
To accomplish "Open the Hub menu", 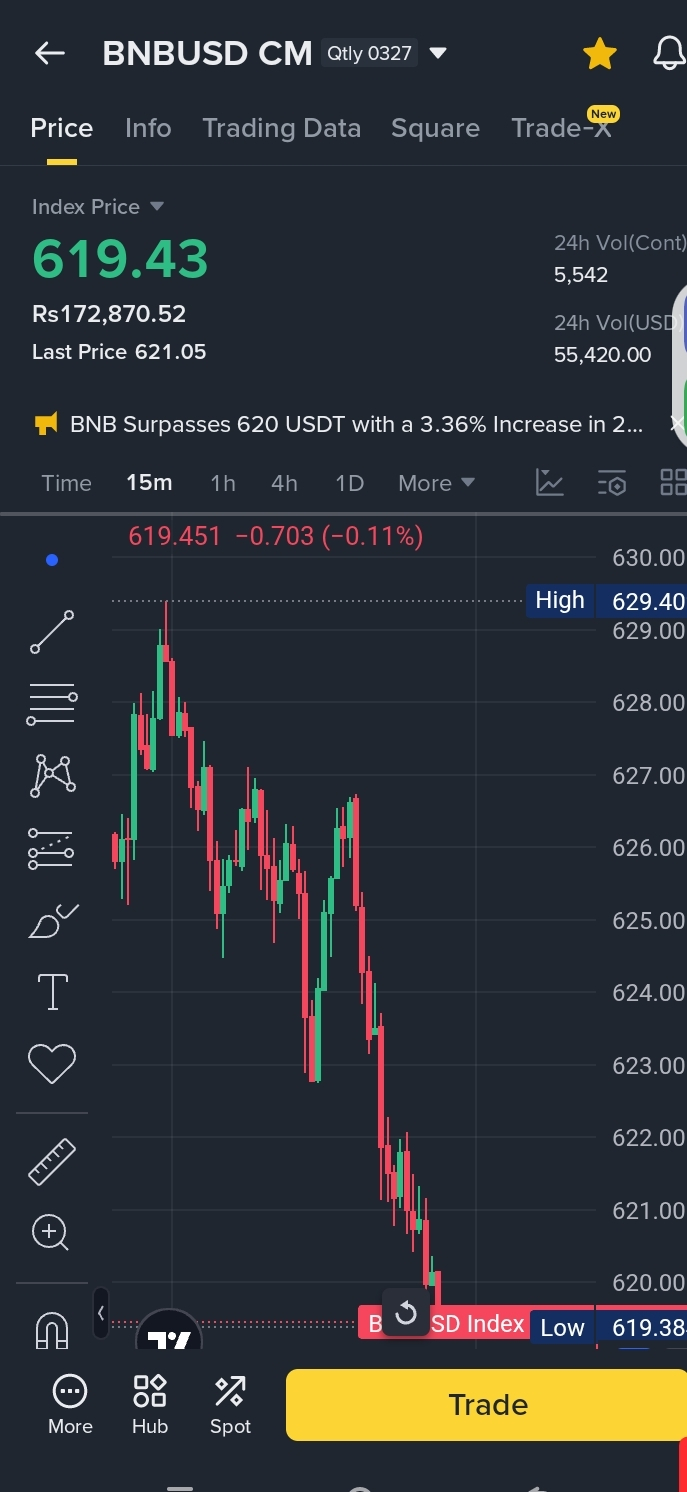I will tap(150, 1404).
